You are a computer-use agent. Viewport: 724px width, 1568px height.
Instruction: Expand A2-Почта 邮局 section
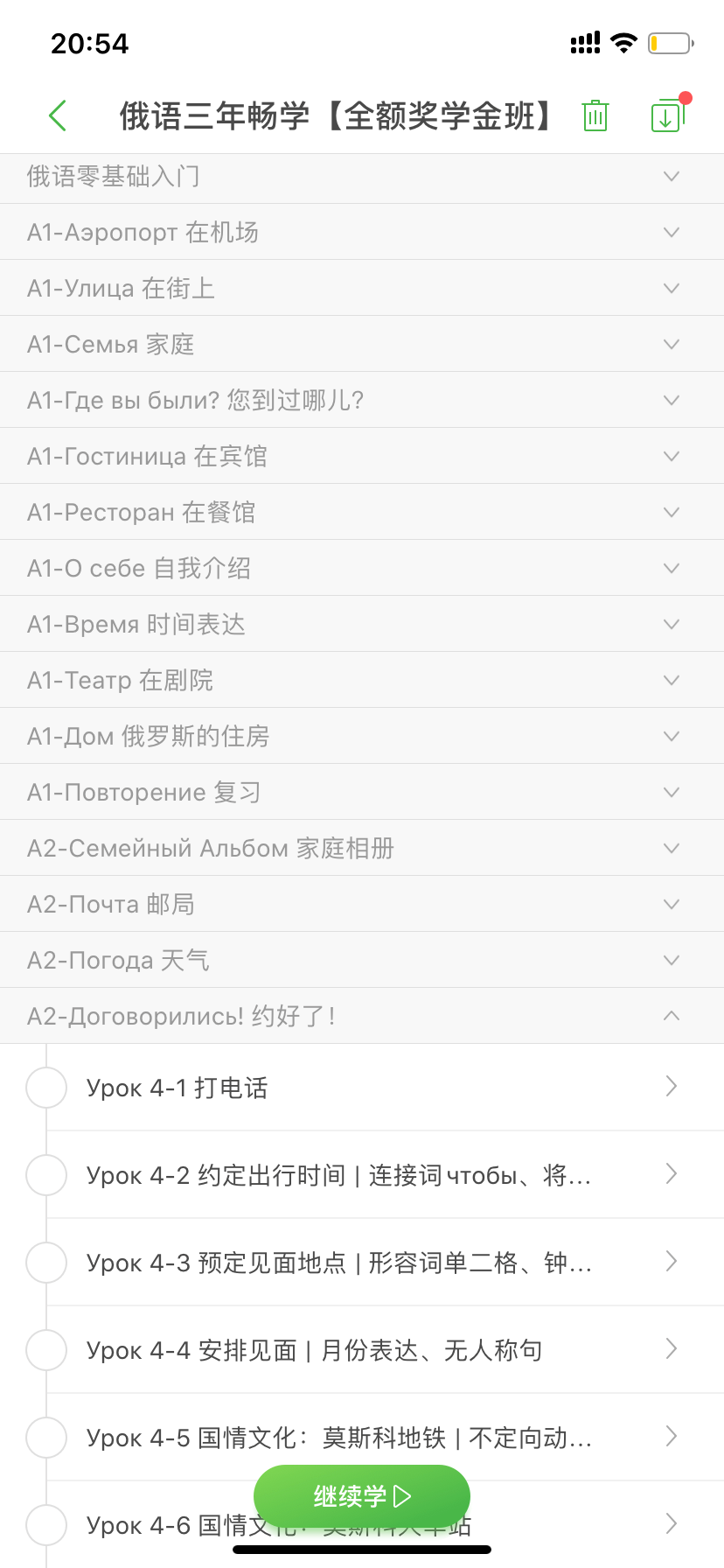click(x=362, y=904)
